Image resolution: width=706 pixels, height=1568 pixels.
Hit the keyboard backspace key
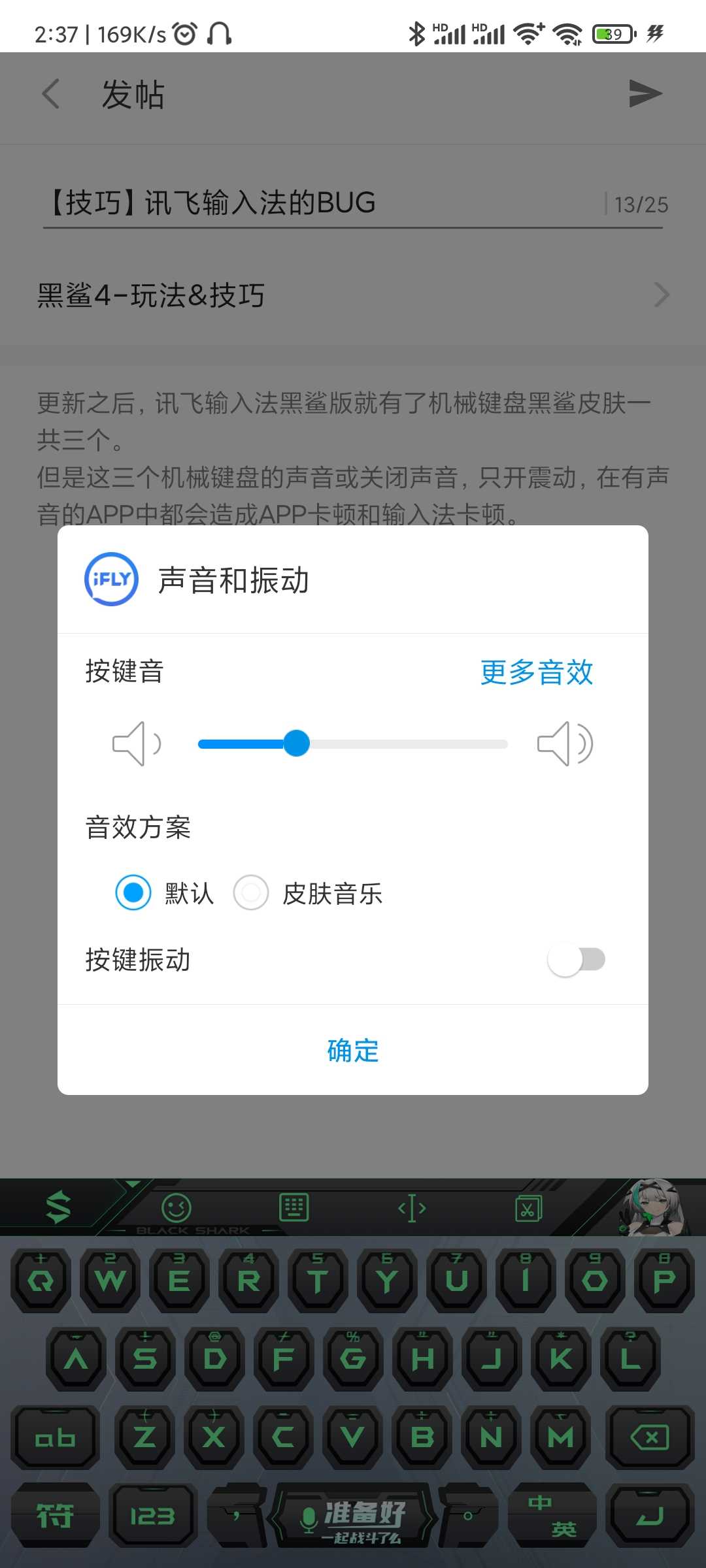click(650, 1437)
